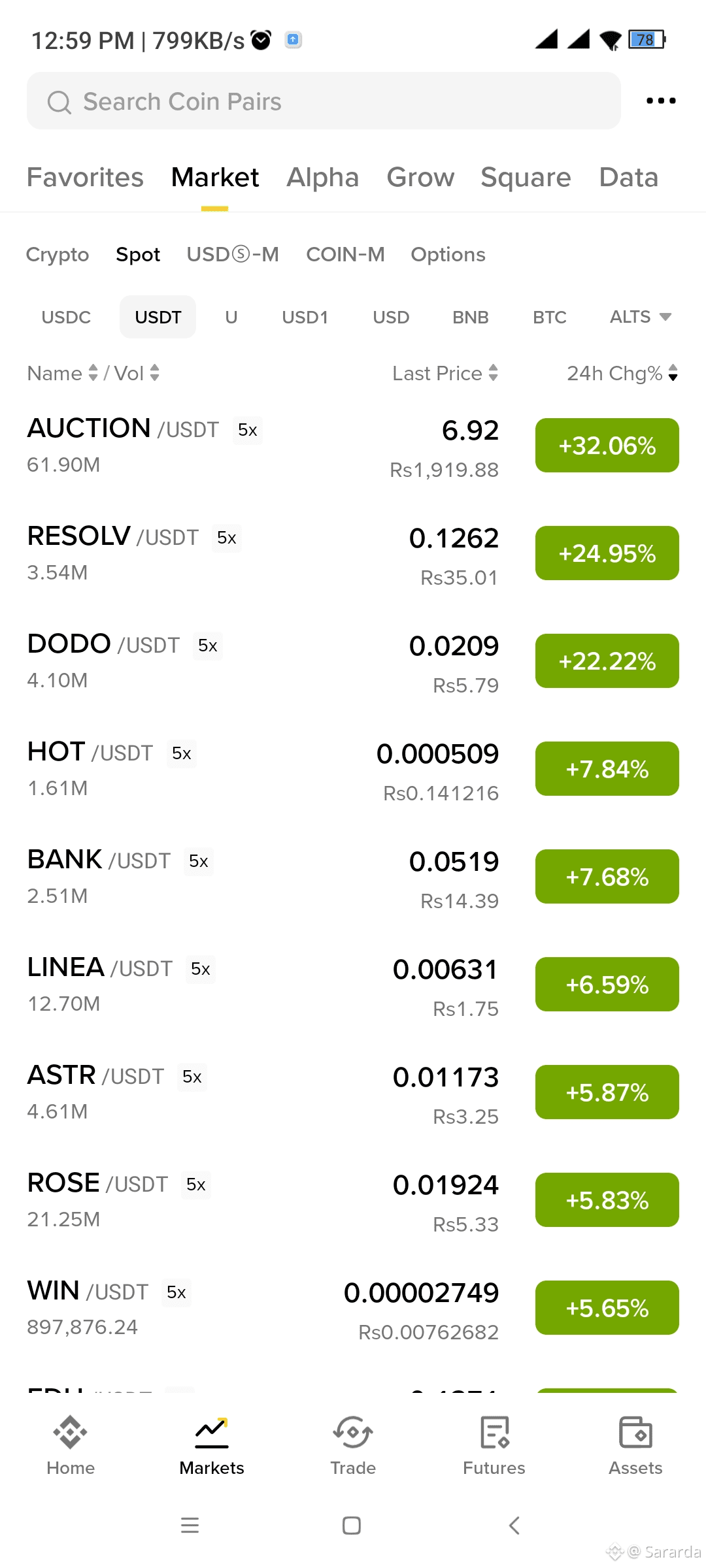This screenshot has height=1568, width=706.
Task: Switch to the Favorites tab
Action: click(x=85, y=177)
